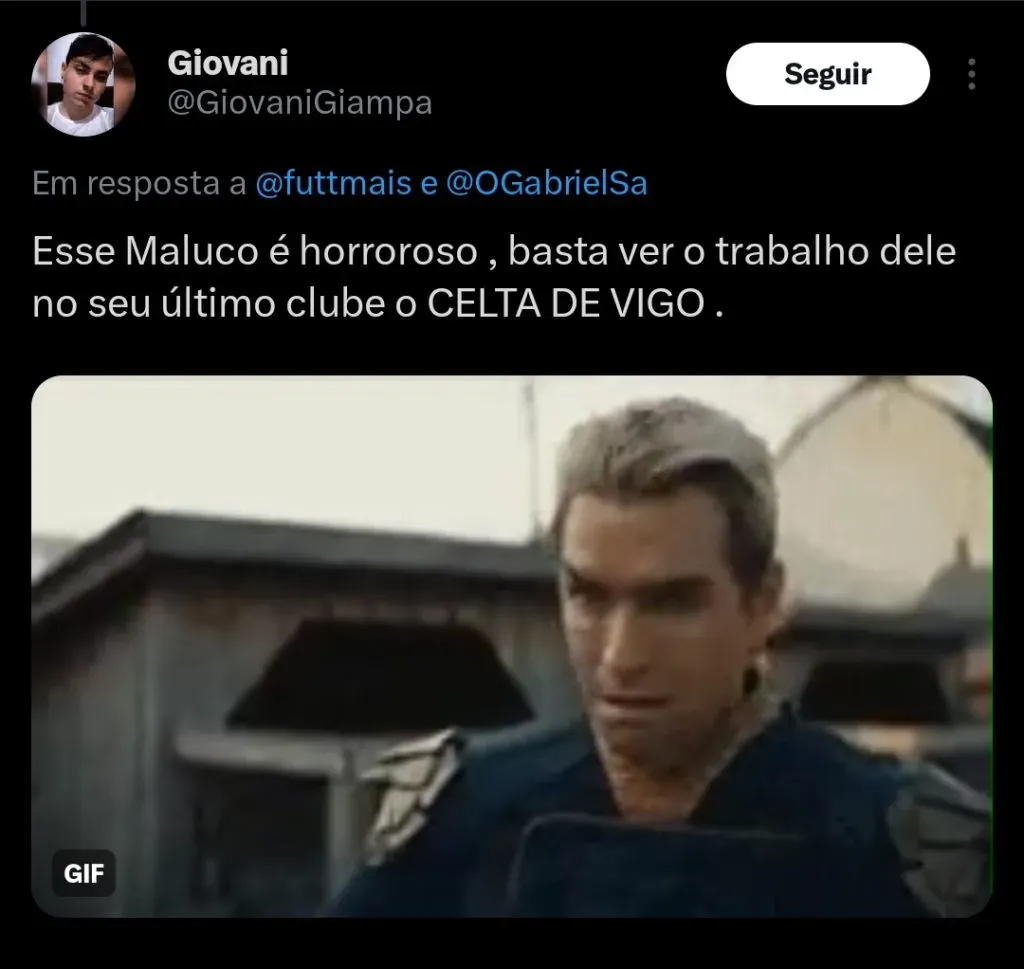The image size is (1024, 969).
Task: Open the @OGabrielSa mention link
Action: [x=547, y=185]
